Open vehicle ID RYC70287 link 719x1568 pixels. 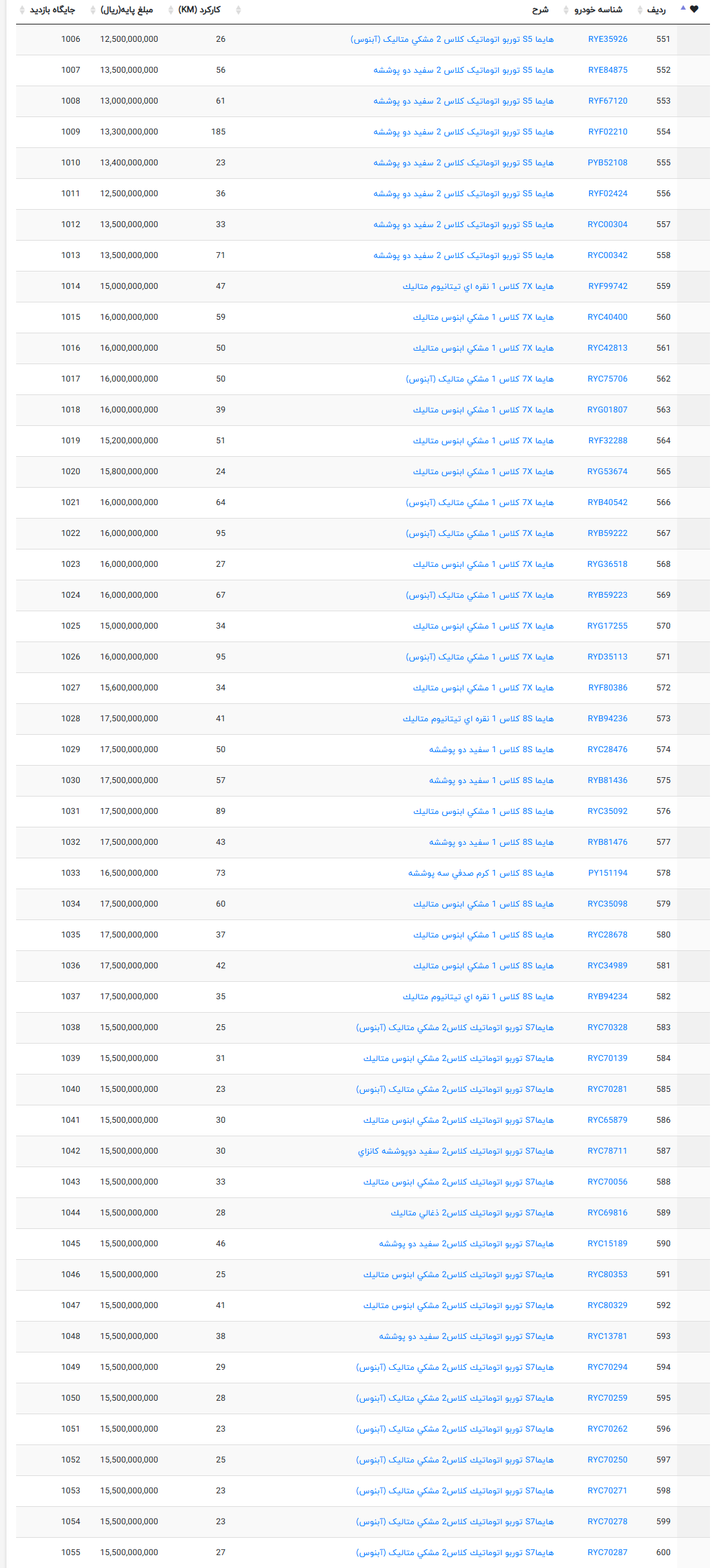pyautogui.click(x=608, y=1553)
